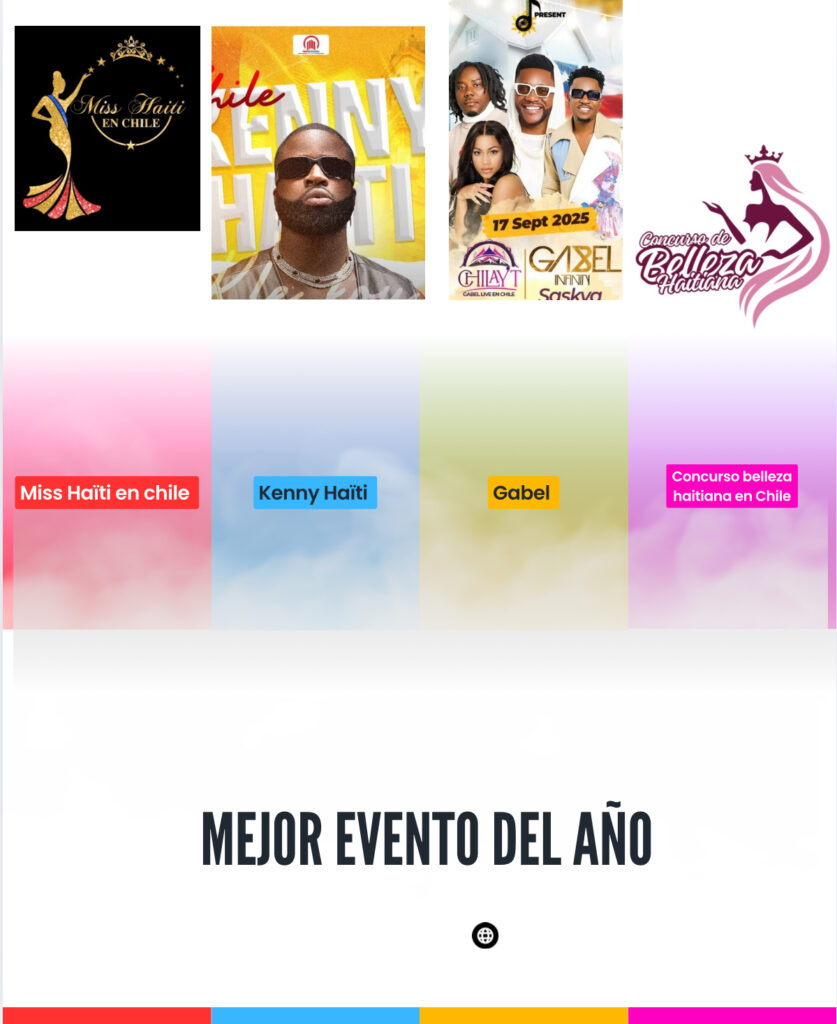Open the Gabel 17 Sept 2025 poster tile

535,150
